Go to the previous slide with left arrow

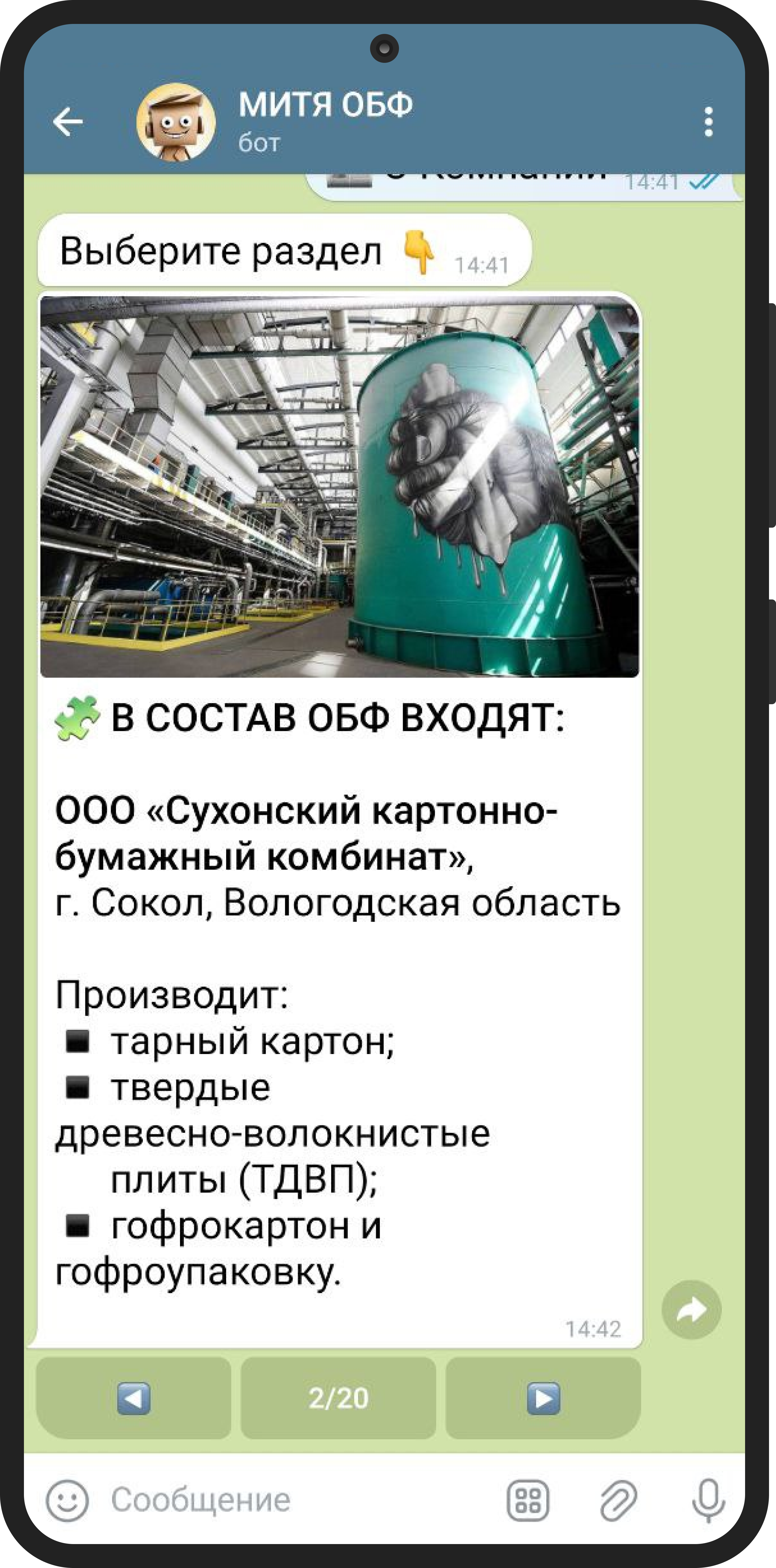pos(133,1398)
